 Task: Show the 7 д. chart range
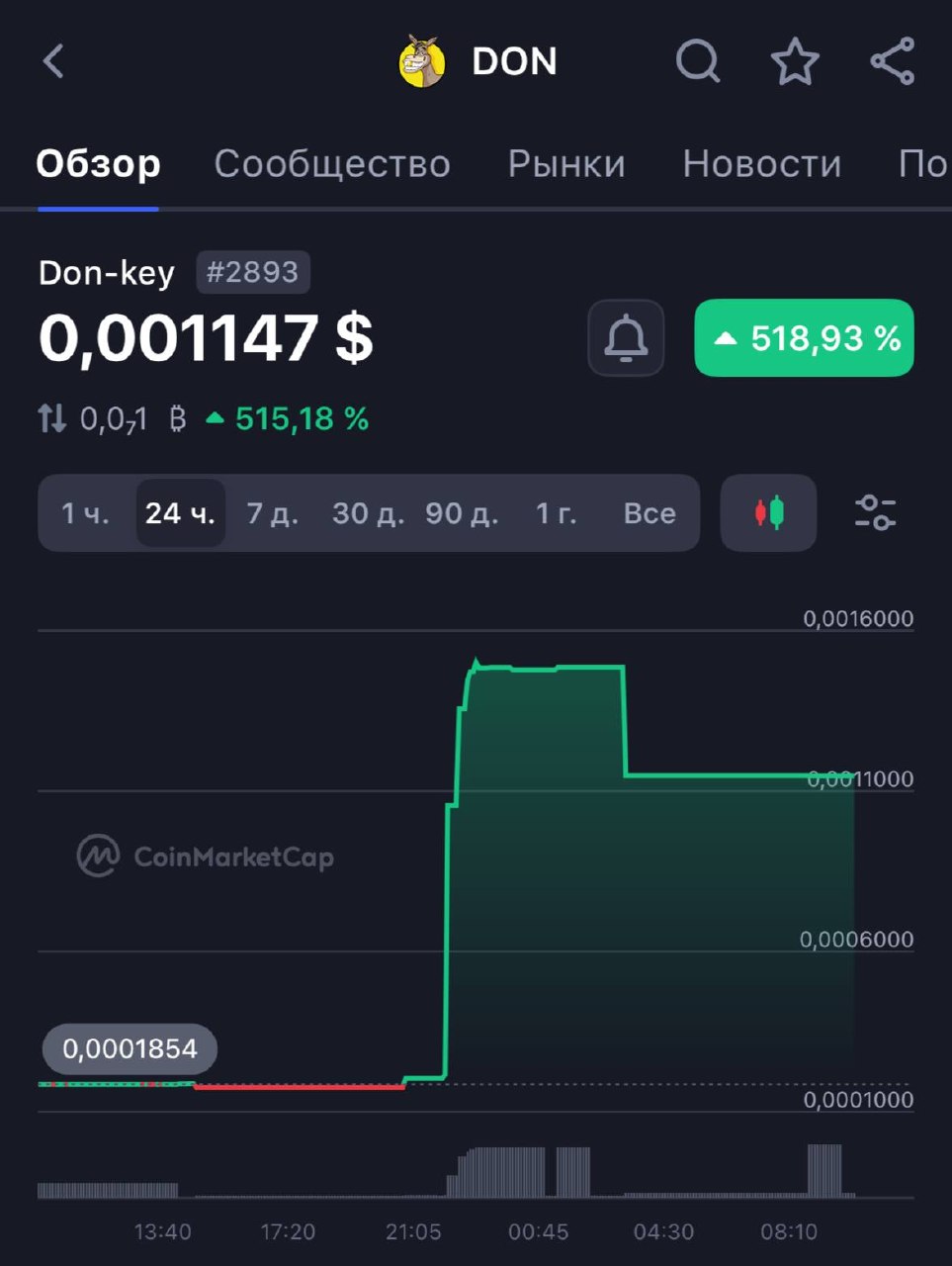272,513
